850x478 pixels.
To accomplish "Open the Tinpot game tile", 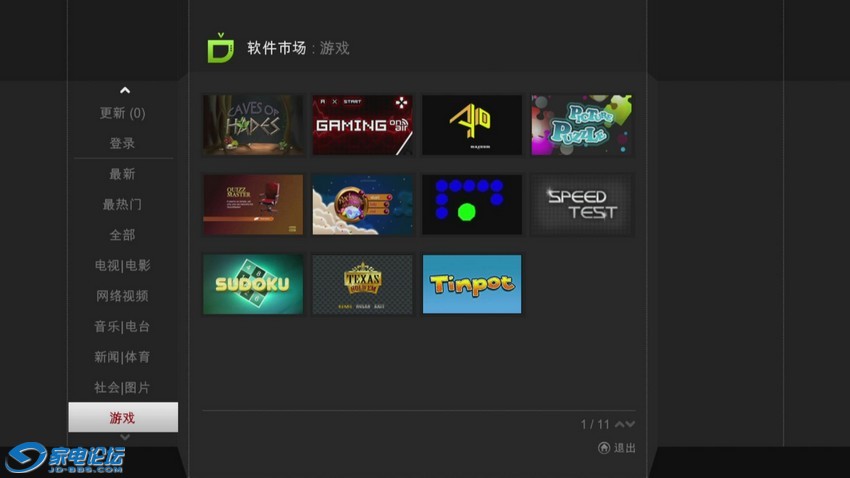I will [x=472, y=284].
